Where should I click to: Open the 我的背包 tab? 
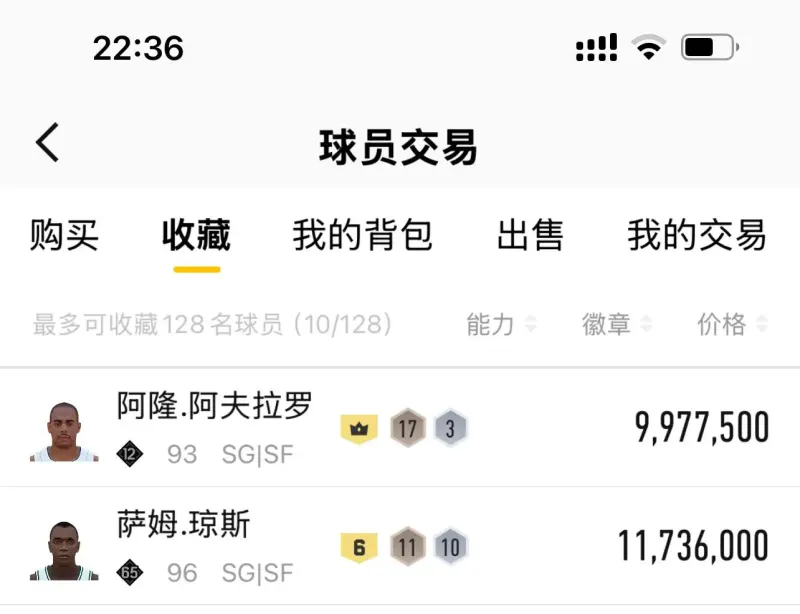click(x=362, y=235)
